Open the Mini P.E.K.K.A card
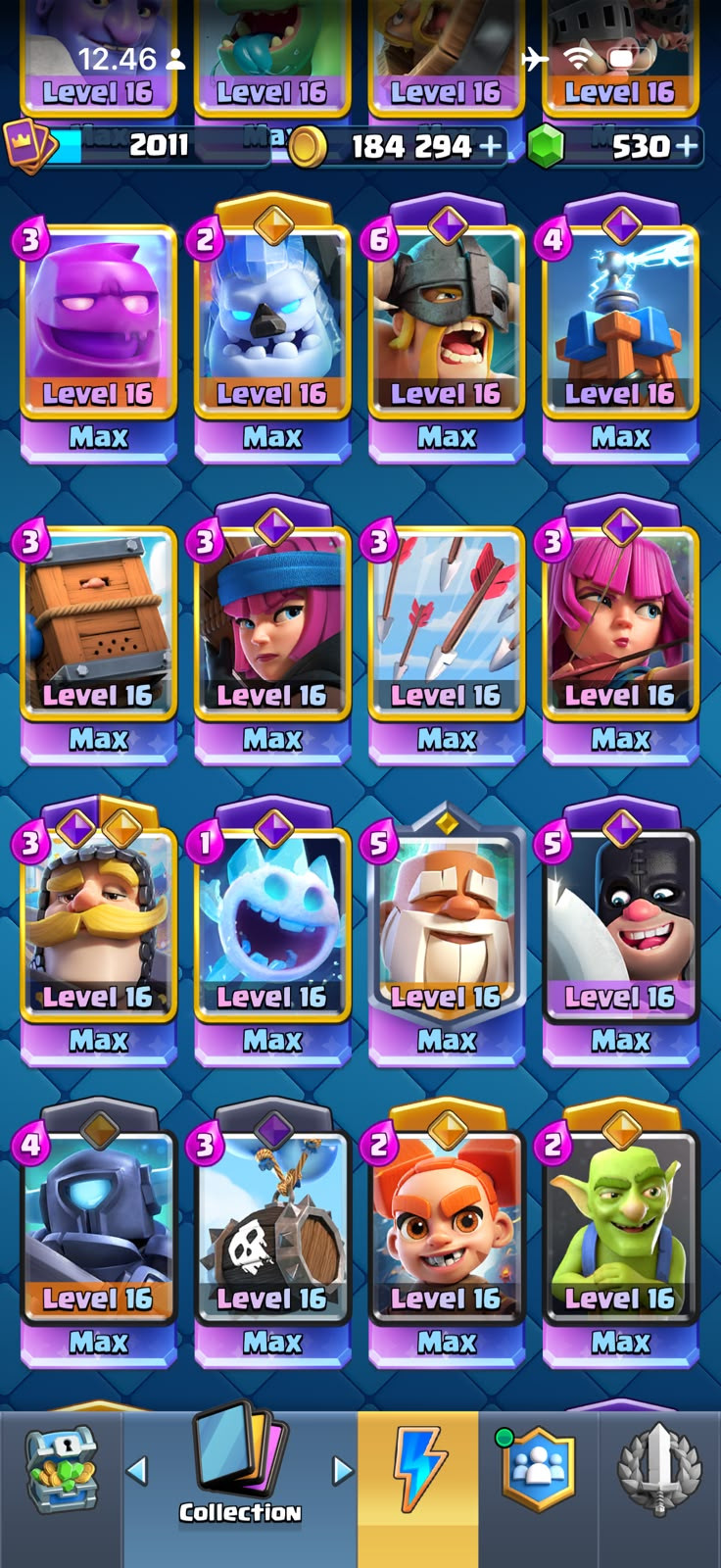This screenshot has height=1568, width=721. [98, 1233]
